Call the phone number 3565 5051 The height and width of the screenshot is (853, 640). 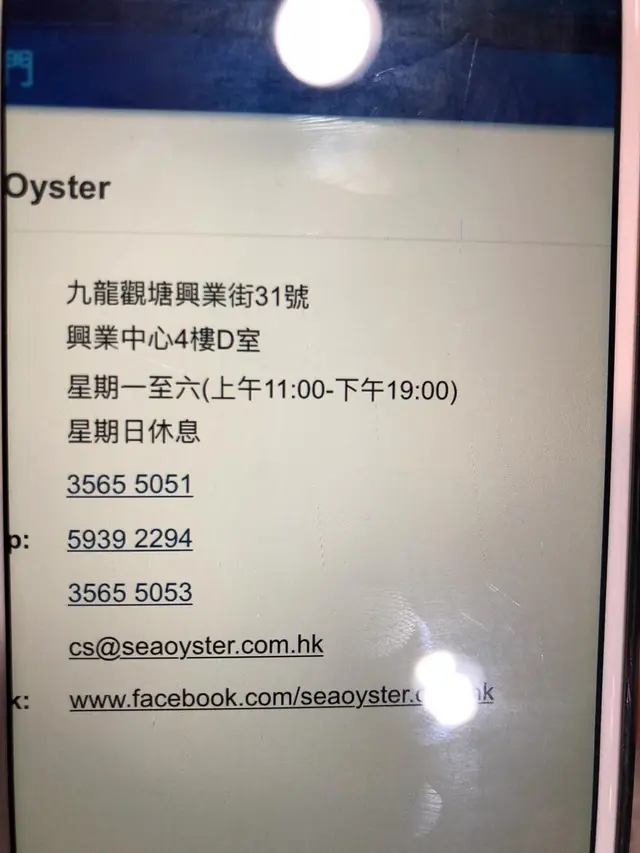coord(129,485)
